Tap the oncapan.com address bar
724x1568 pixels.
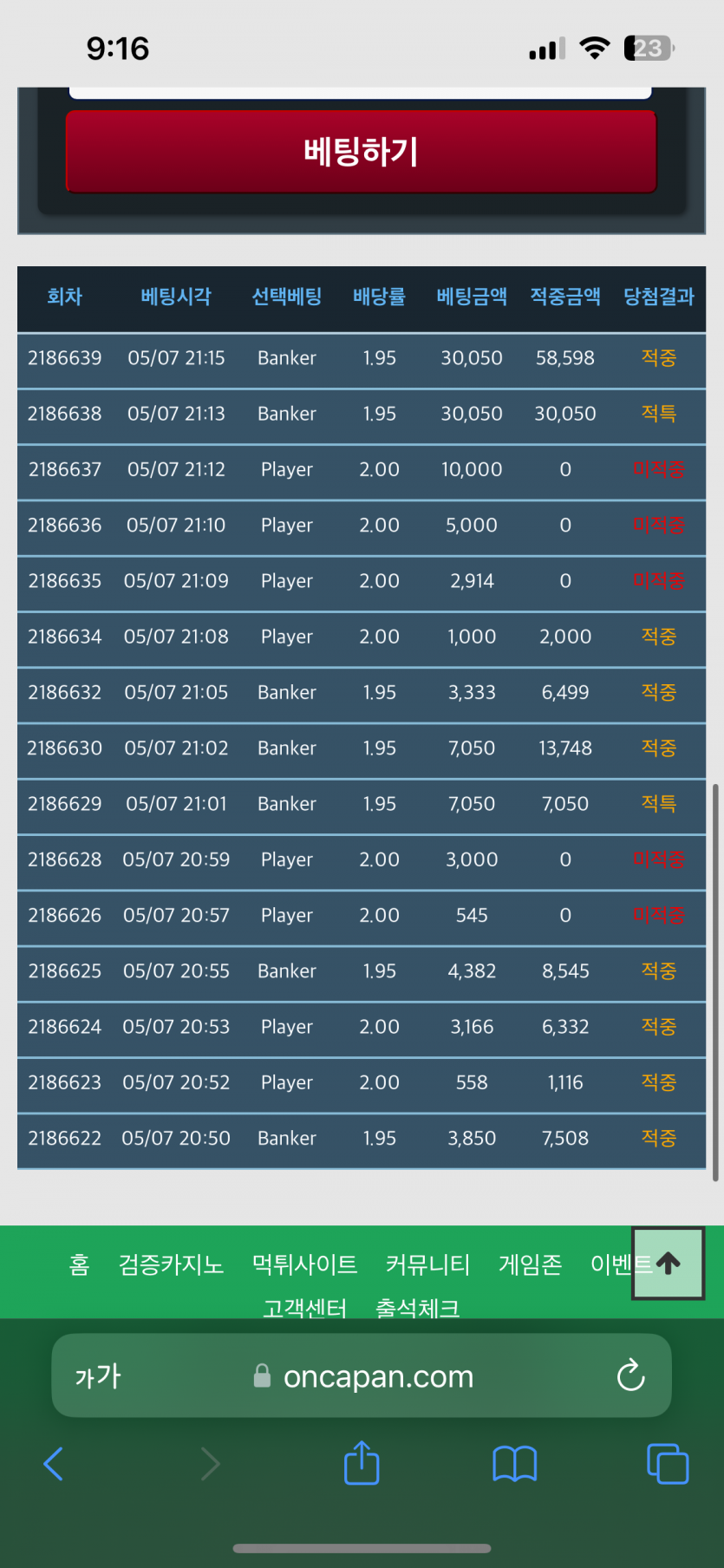point(362,1375)
